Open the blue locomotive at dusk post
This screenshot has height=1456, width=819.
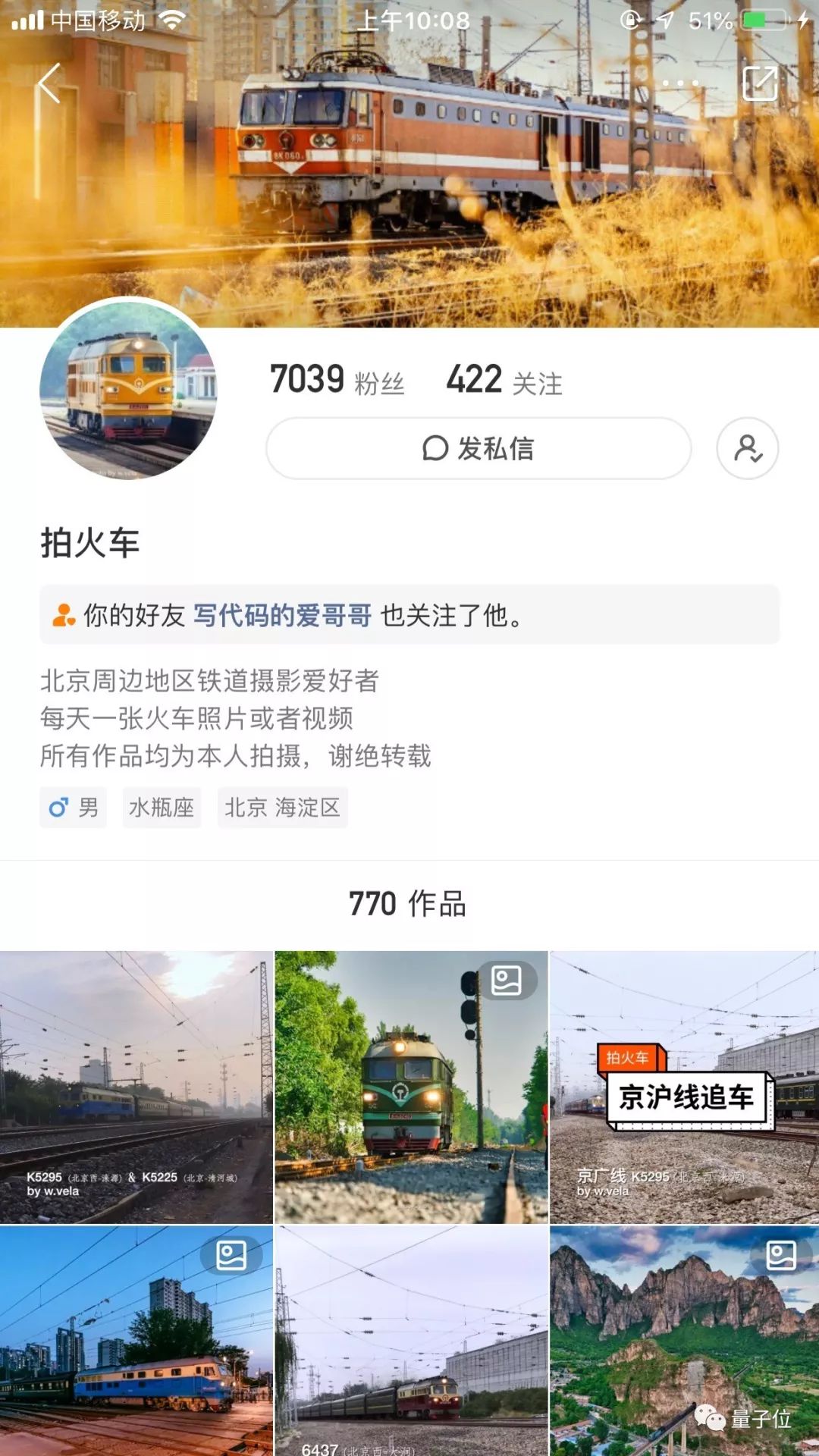click(136, 1341)
